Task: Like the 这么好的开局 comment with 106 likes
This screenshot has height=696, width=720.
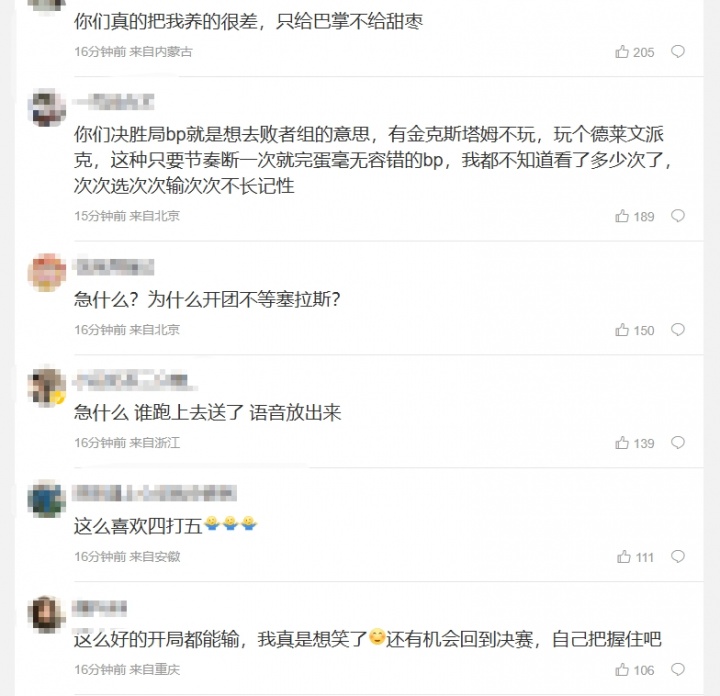Action: click(622, 670)
